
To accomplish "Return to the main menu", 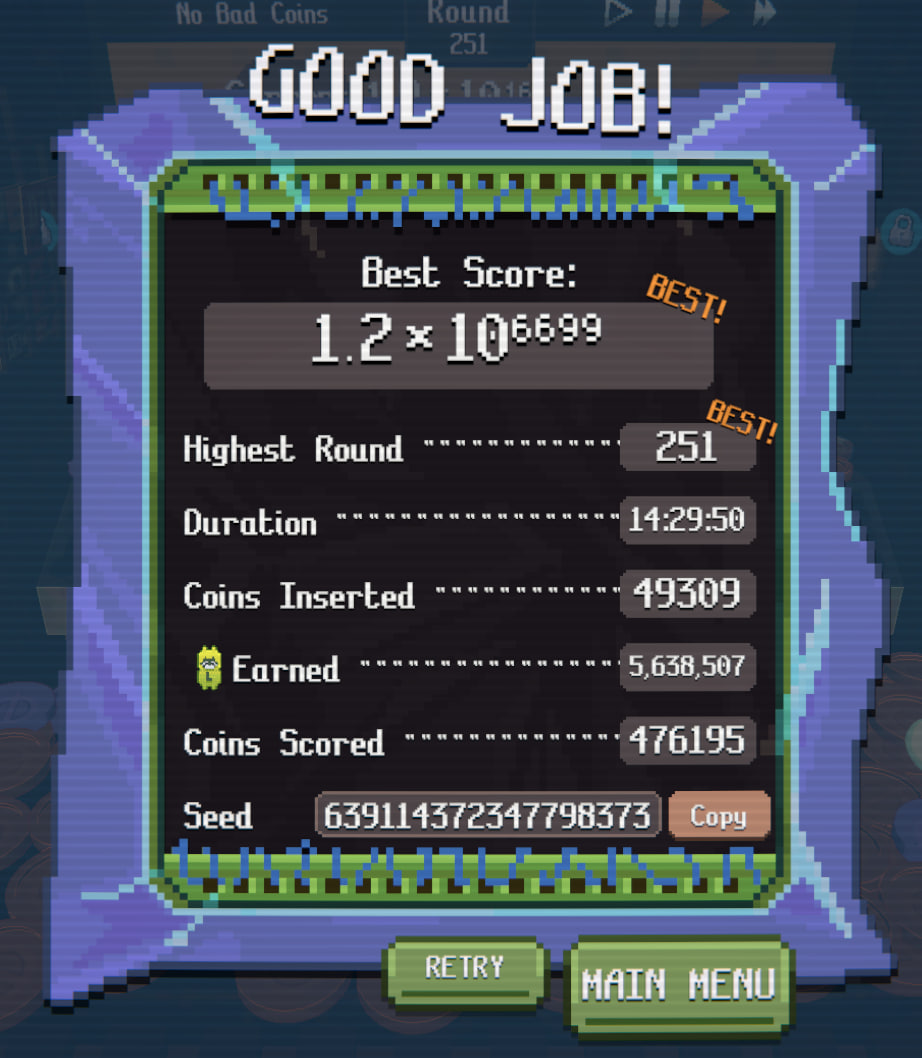I will pyautogui.click(x=678, y=985).
